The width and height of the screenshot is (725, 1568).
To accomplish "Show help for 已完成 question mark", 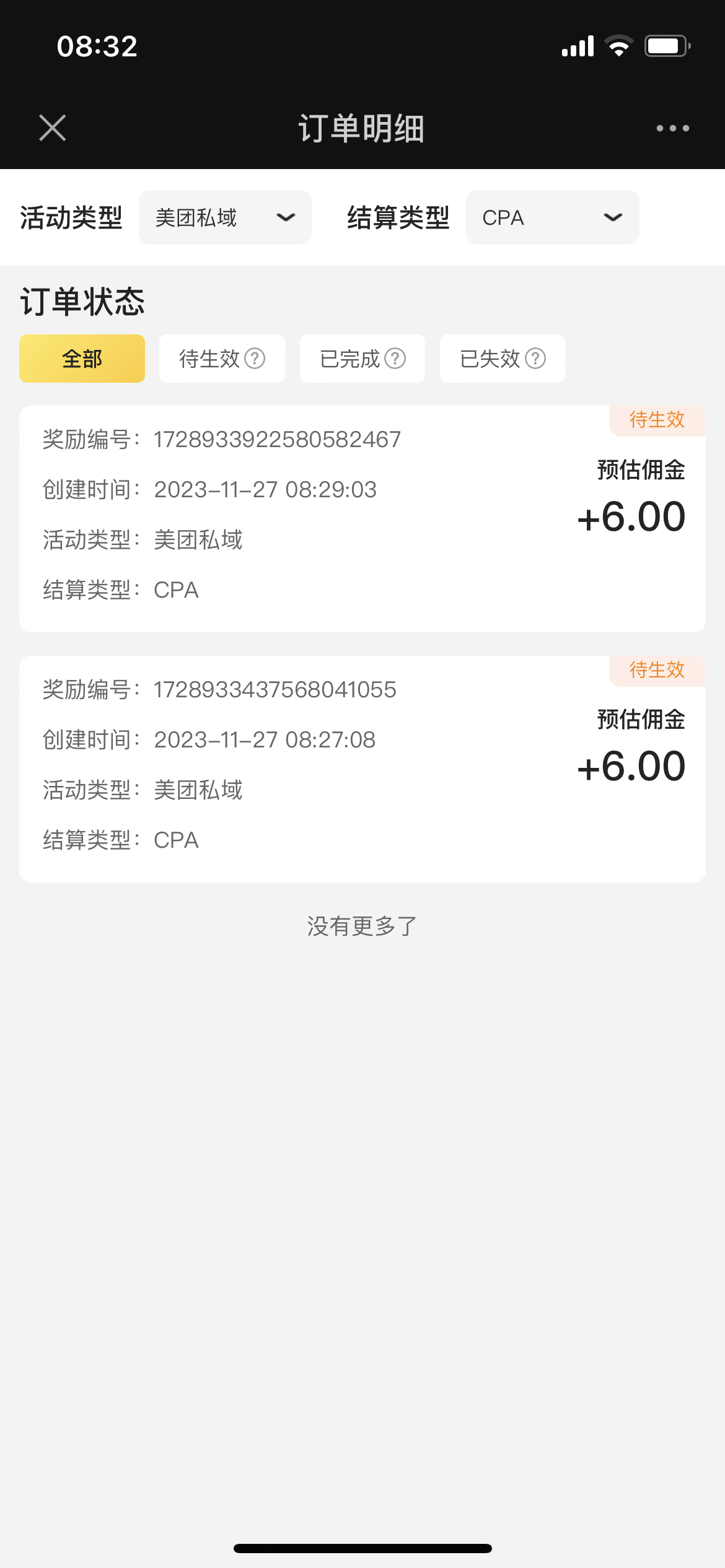I will point(395,358).
